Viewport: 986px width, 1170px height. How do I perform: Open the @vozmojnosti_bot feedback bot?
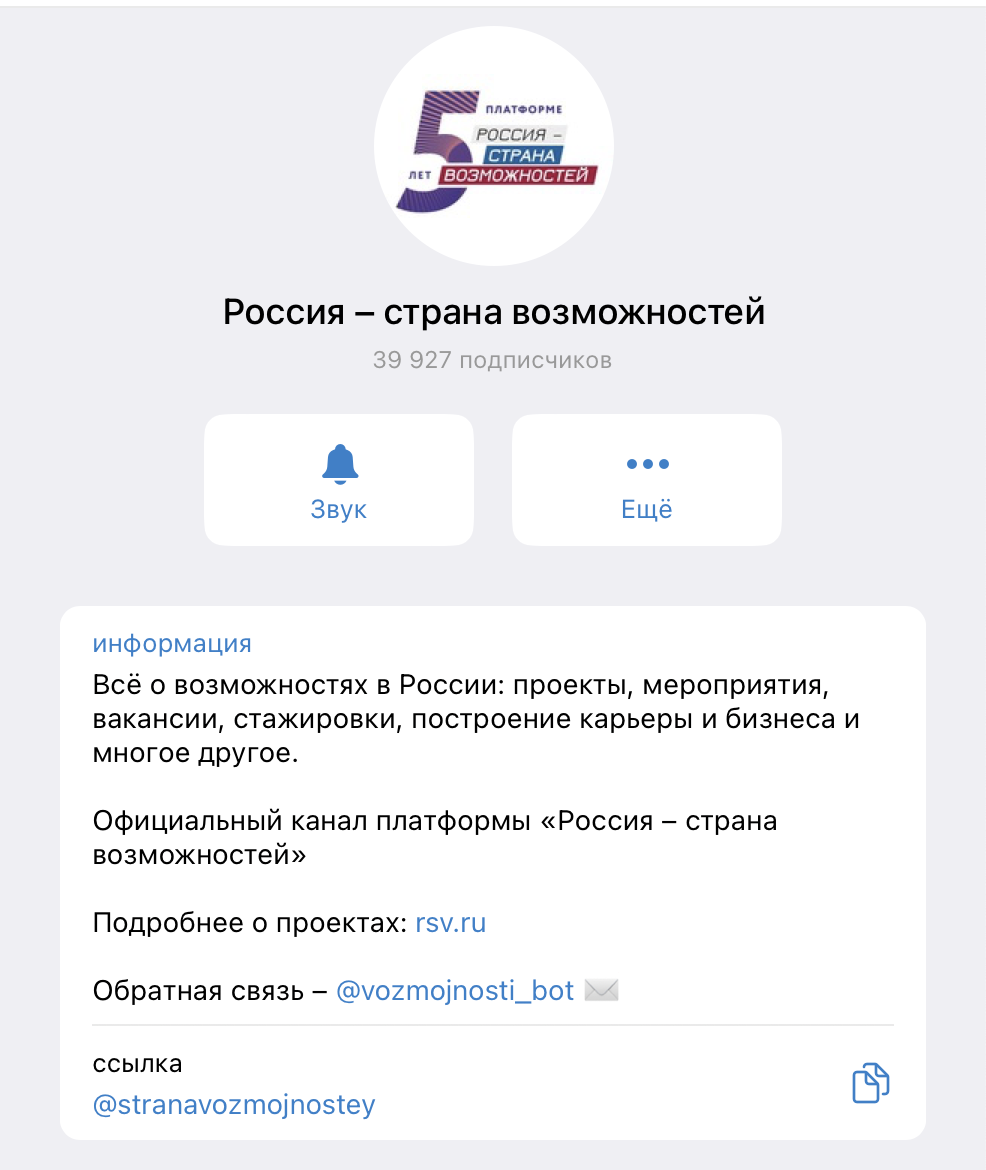[455, 991]
